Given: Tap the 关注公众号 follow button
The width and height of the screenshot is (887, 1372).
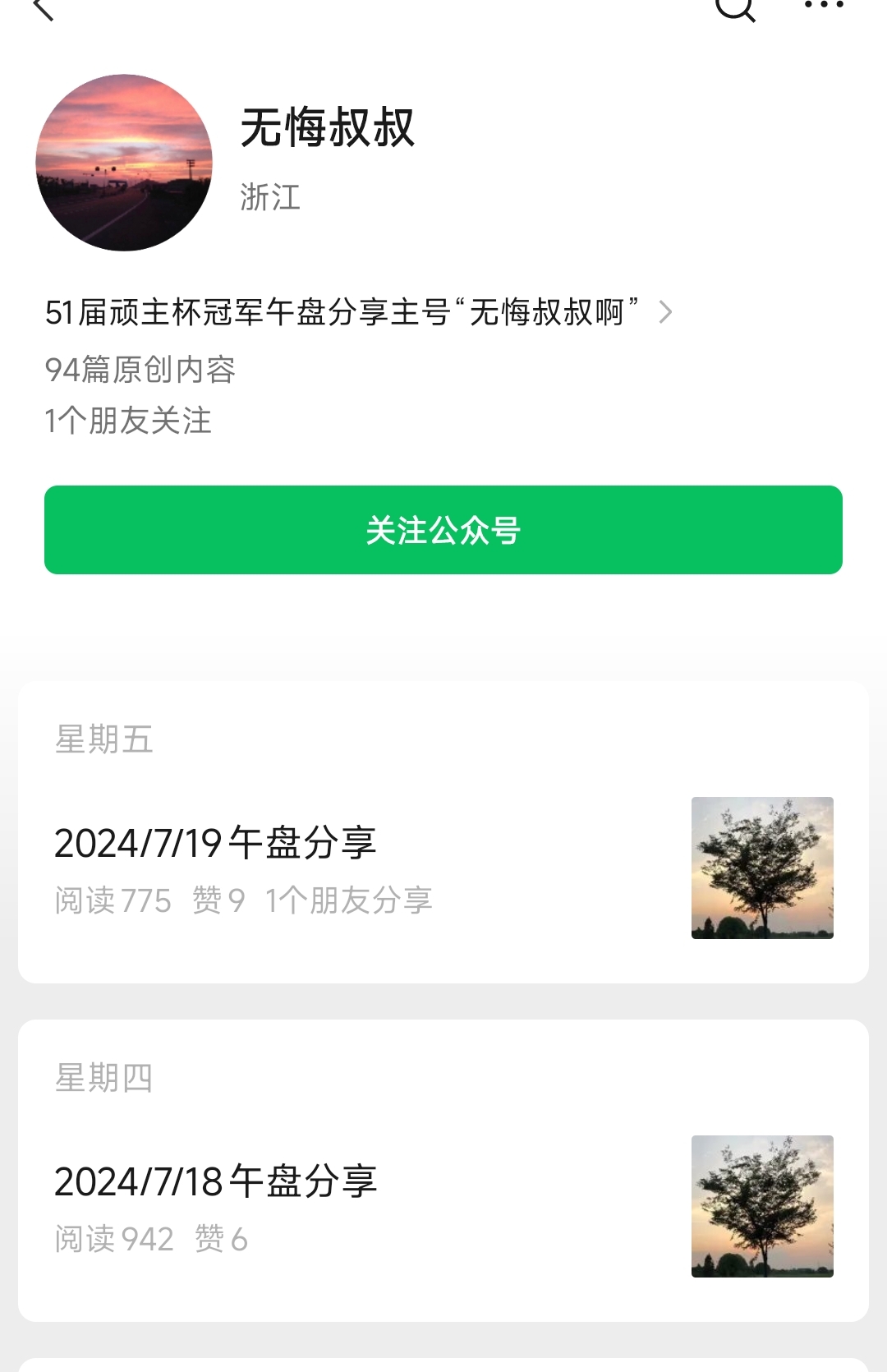Looking at the screenshot, I should click(443, 530).
